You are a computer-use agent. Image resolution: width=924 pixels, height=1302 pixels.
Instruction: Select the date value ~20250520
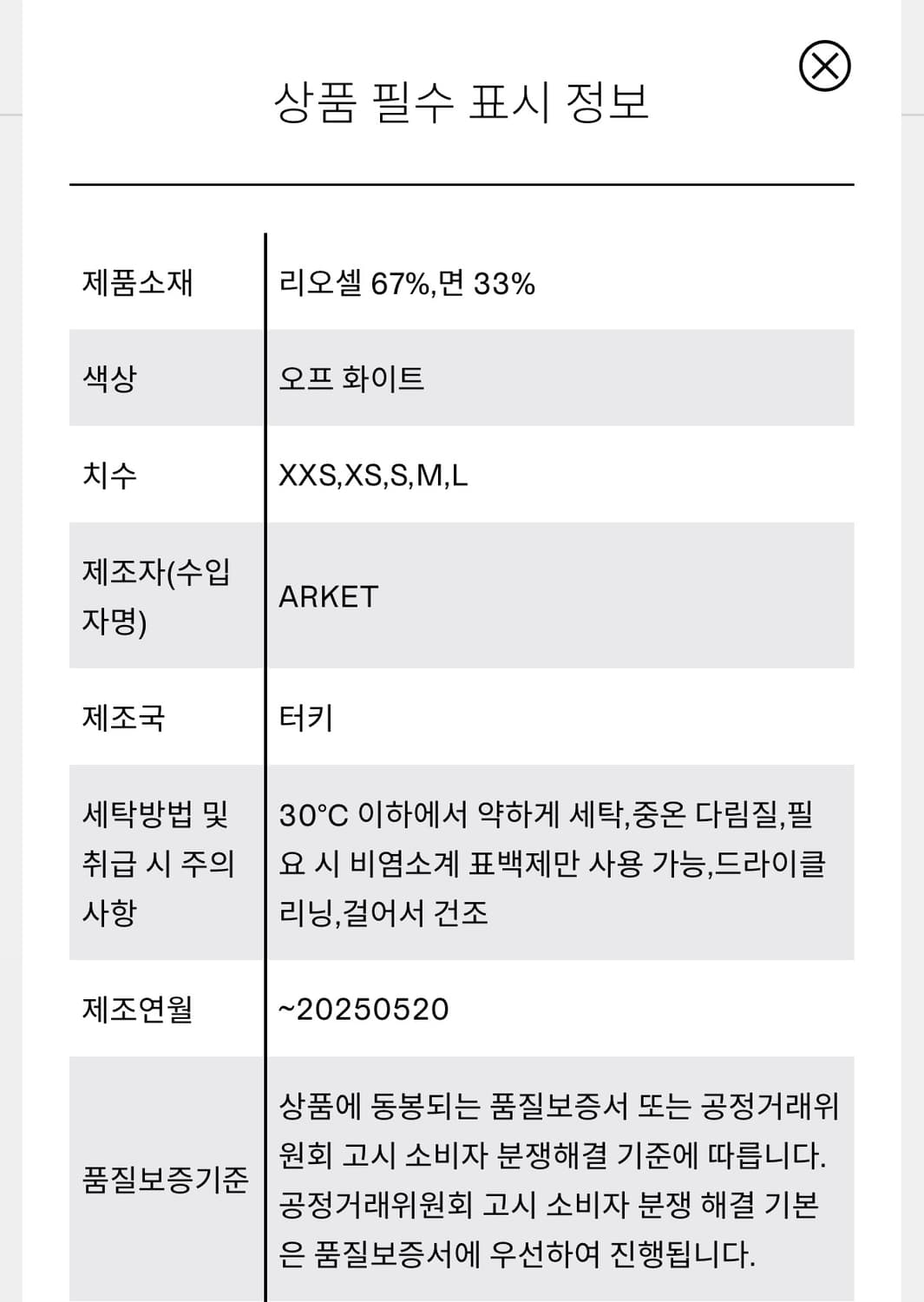click(x=364, y=1009)
